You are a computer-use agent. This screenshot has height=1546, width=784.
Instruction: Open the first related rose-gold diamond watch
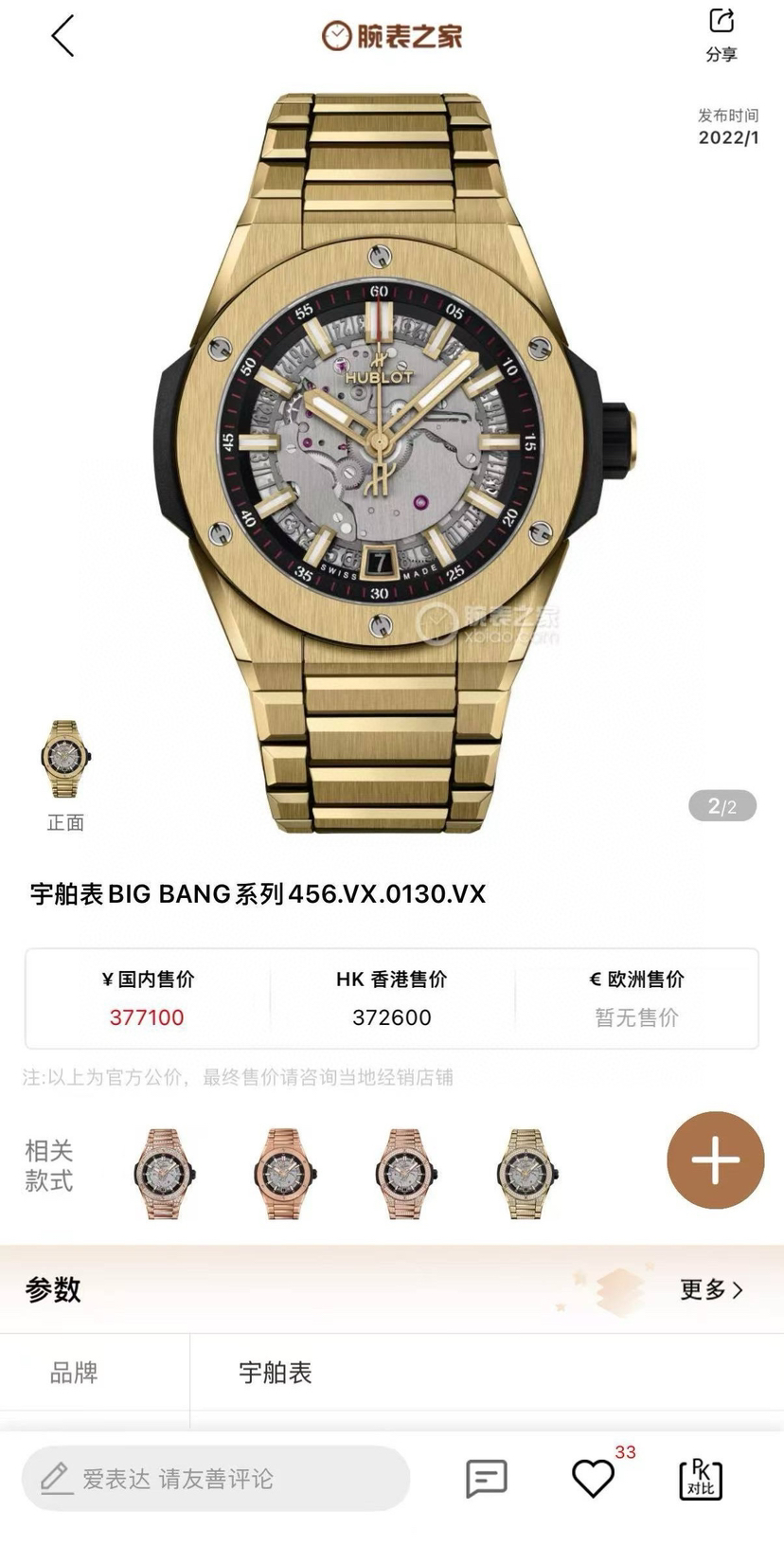(163, 1173)
